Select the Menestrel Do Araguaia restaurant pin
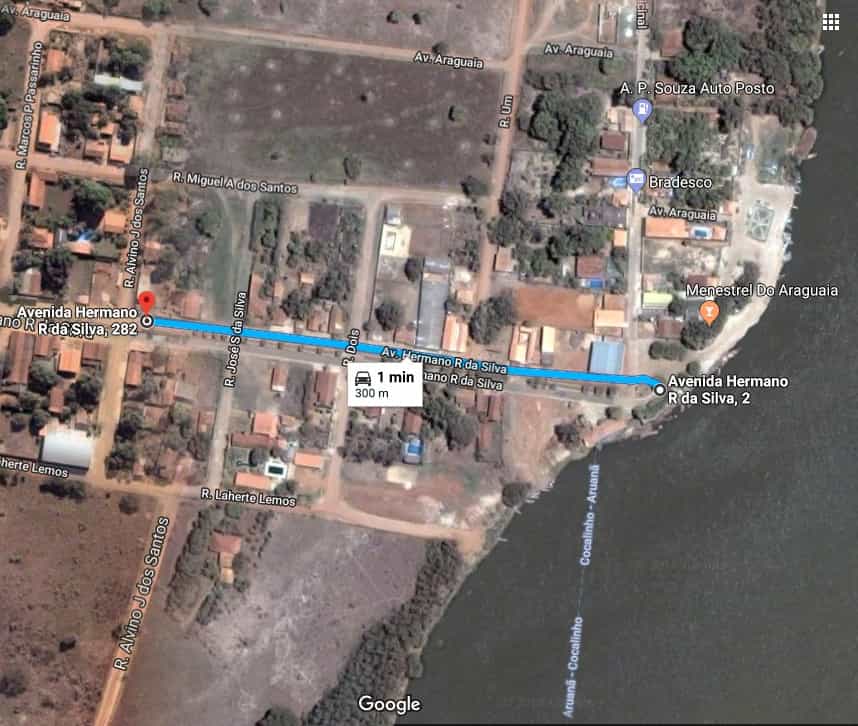This screenshot has height=726, width=858. 709,313
